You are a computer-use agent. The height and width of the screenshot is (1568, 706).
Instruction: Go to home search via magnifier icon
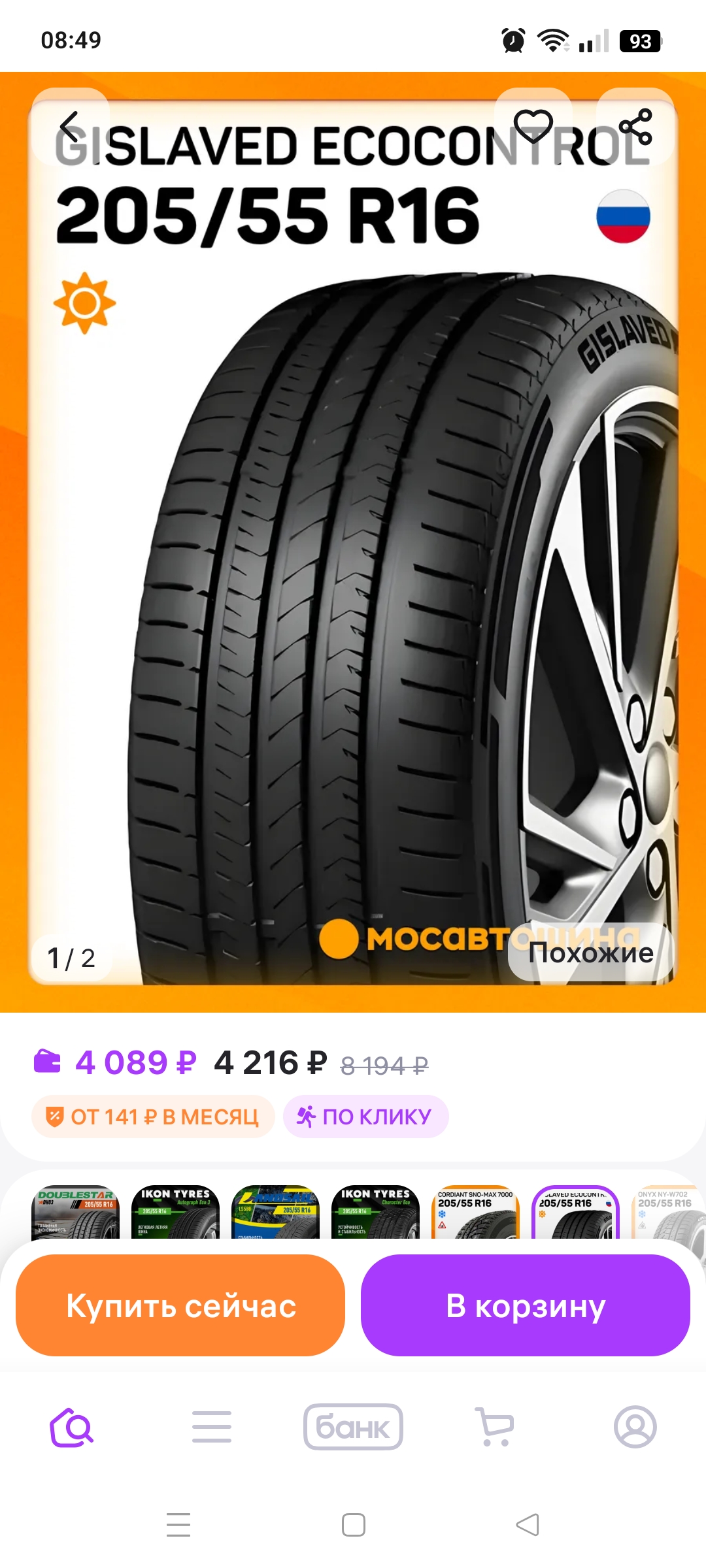(x=72, y=1426)
